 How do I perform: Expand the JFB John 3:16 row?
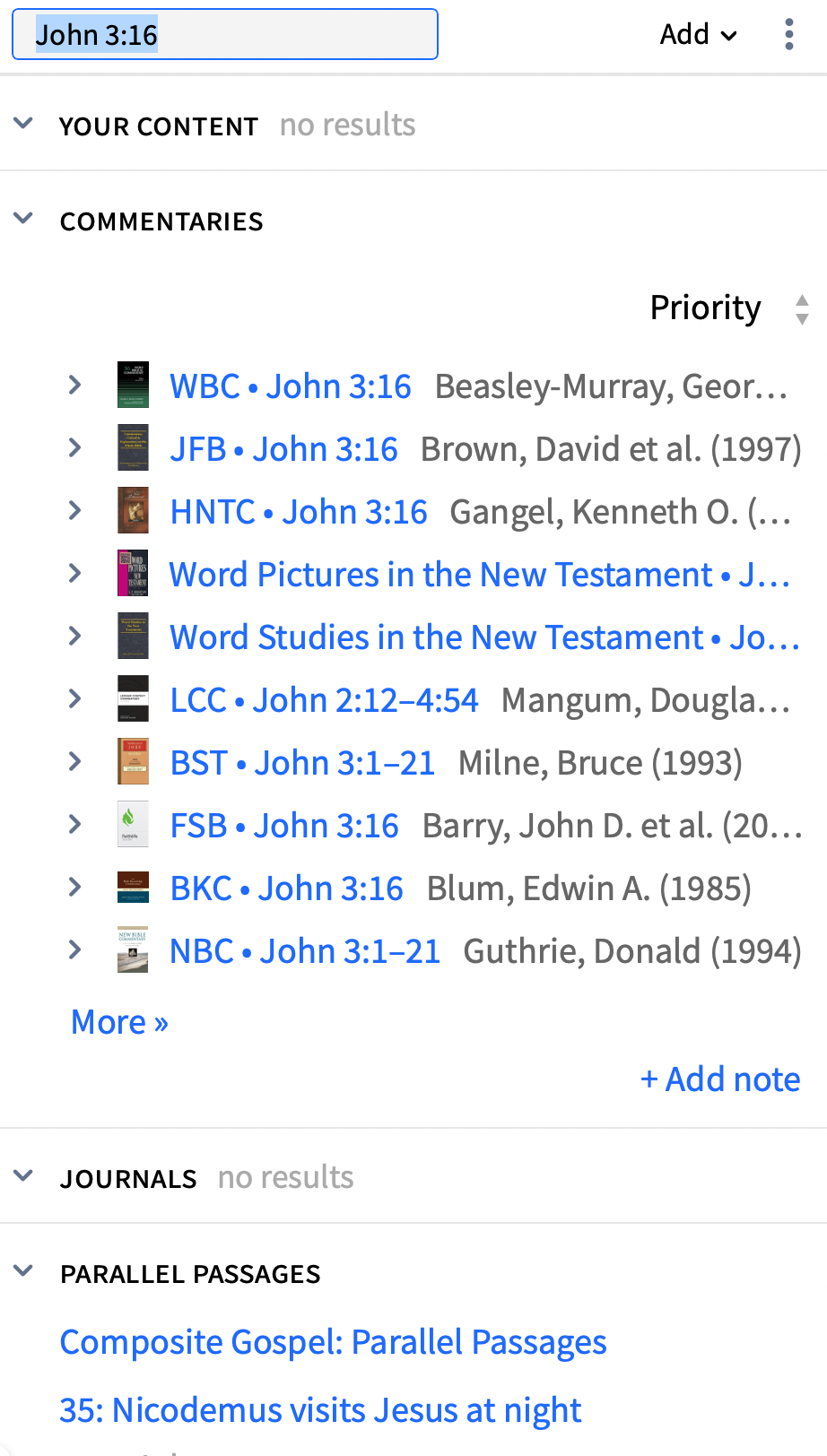[75, 448]
